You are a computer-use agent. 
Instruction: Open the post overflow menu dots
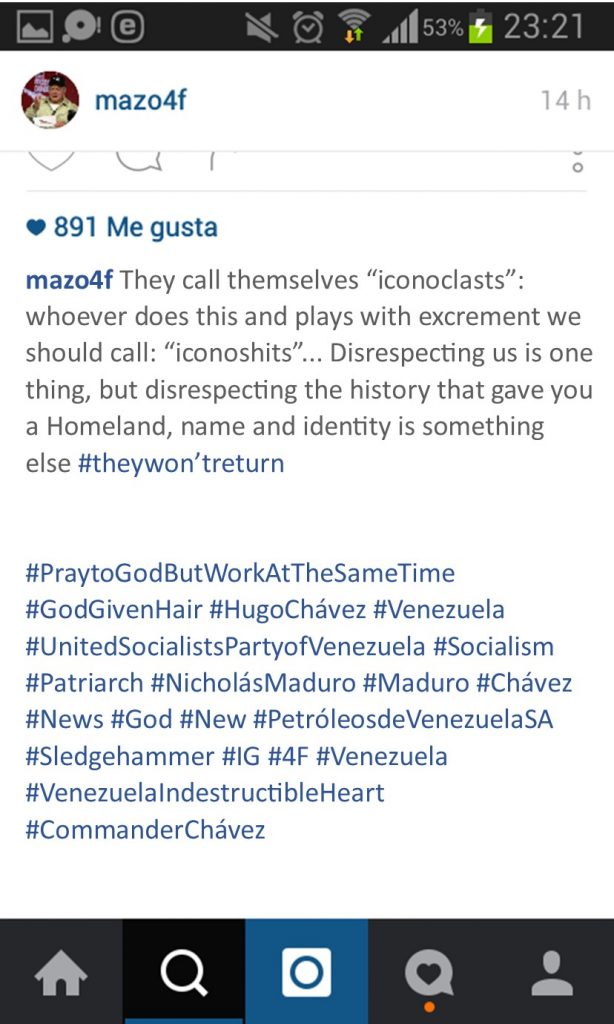577,160
